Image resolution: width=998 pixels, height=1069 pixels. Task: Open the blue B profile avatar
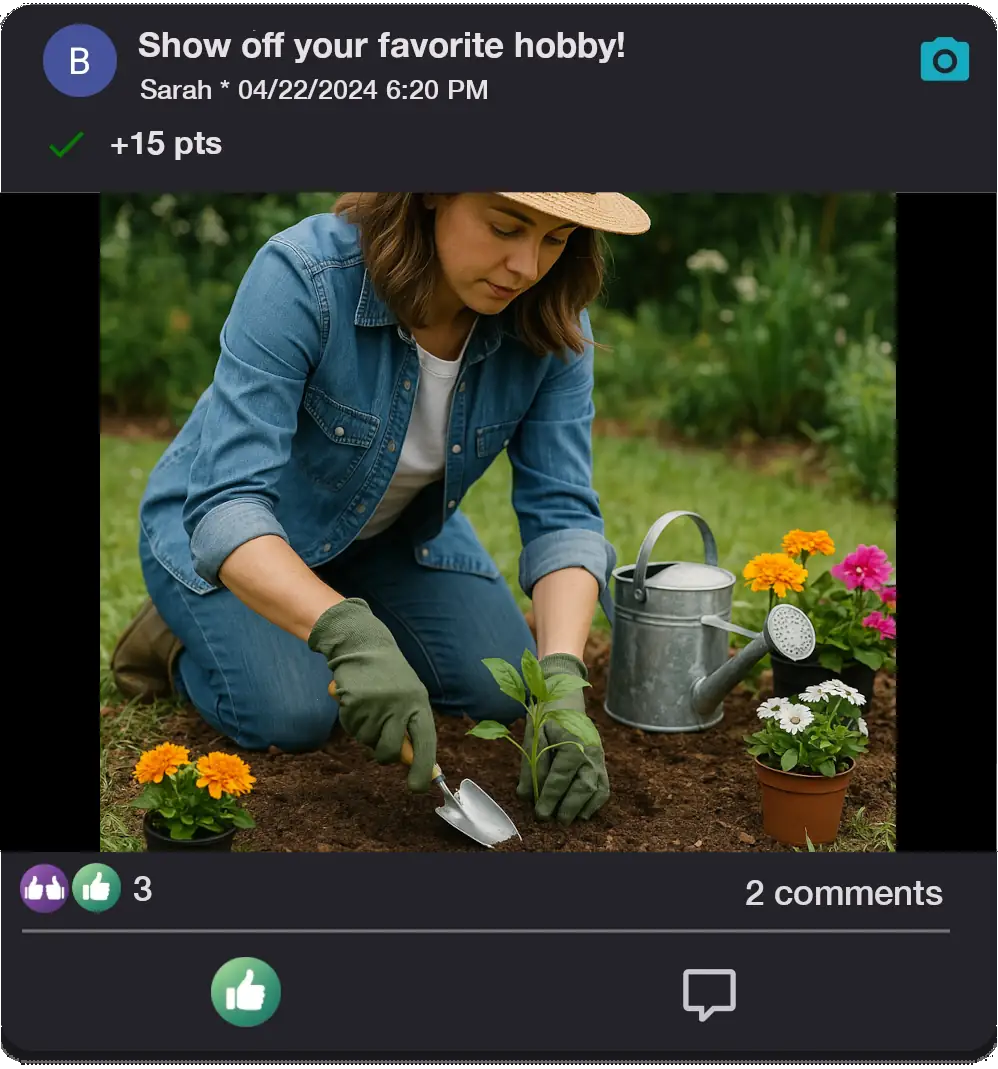(x=80, y=61)
